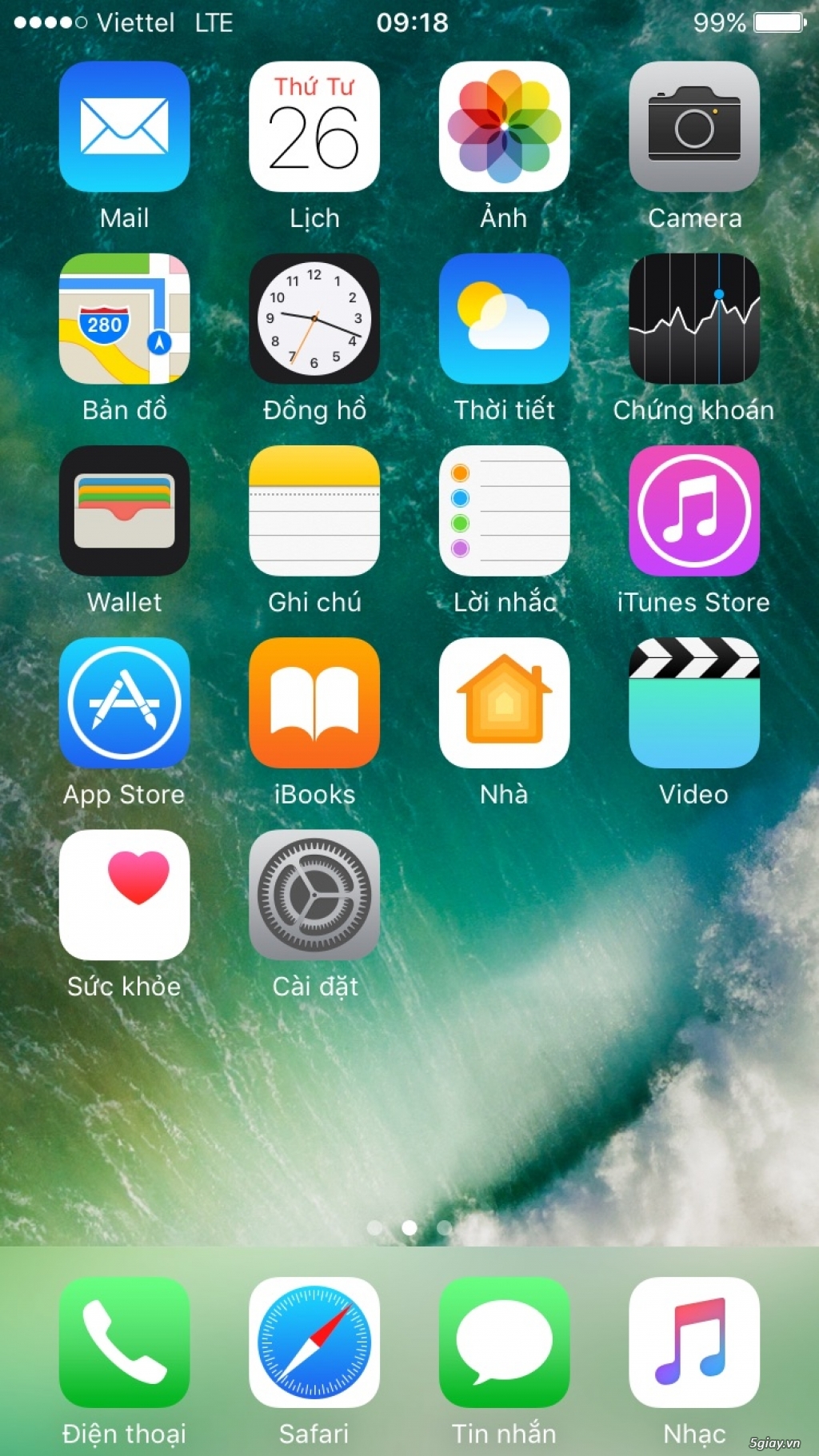The width and height of the screenshot is (819, 1456).
Task: Launch the Lịch calendar app
Action: tap(314, 126)
